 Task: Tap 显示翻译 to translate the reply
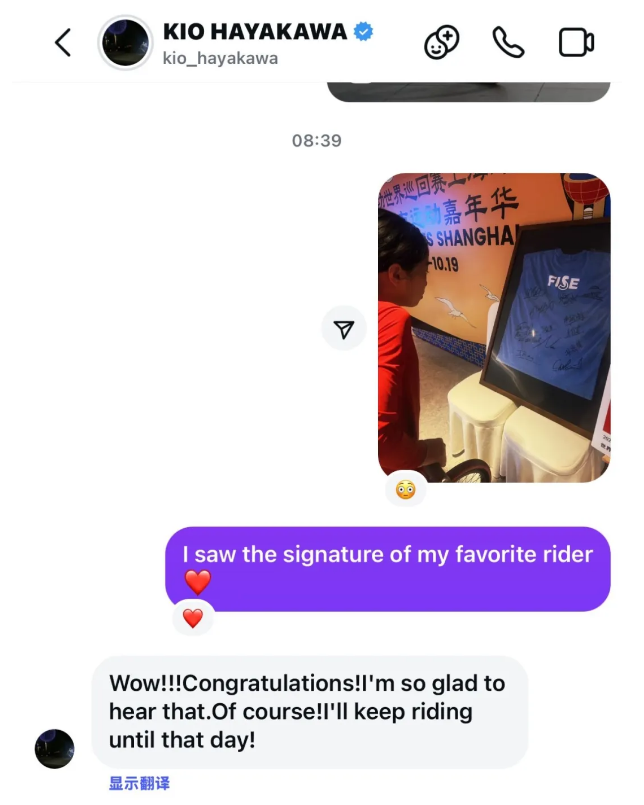click(x=139, y=783)
